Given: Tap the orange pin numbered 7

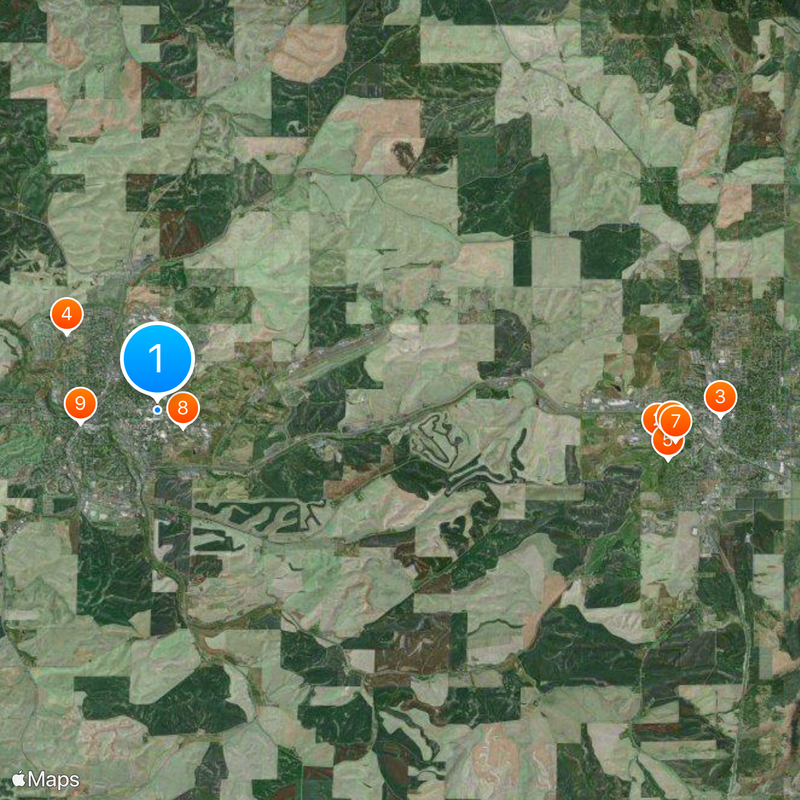Looking at the screenshot, I should (676, 419).
